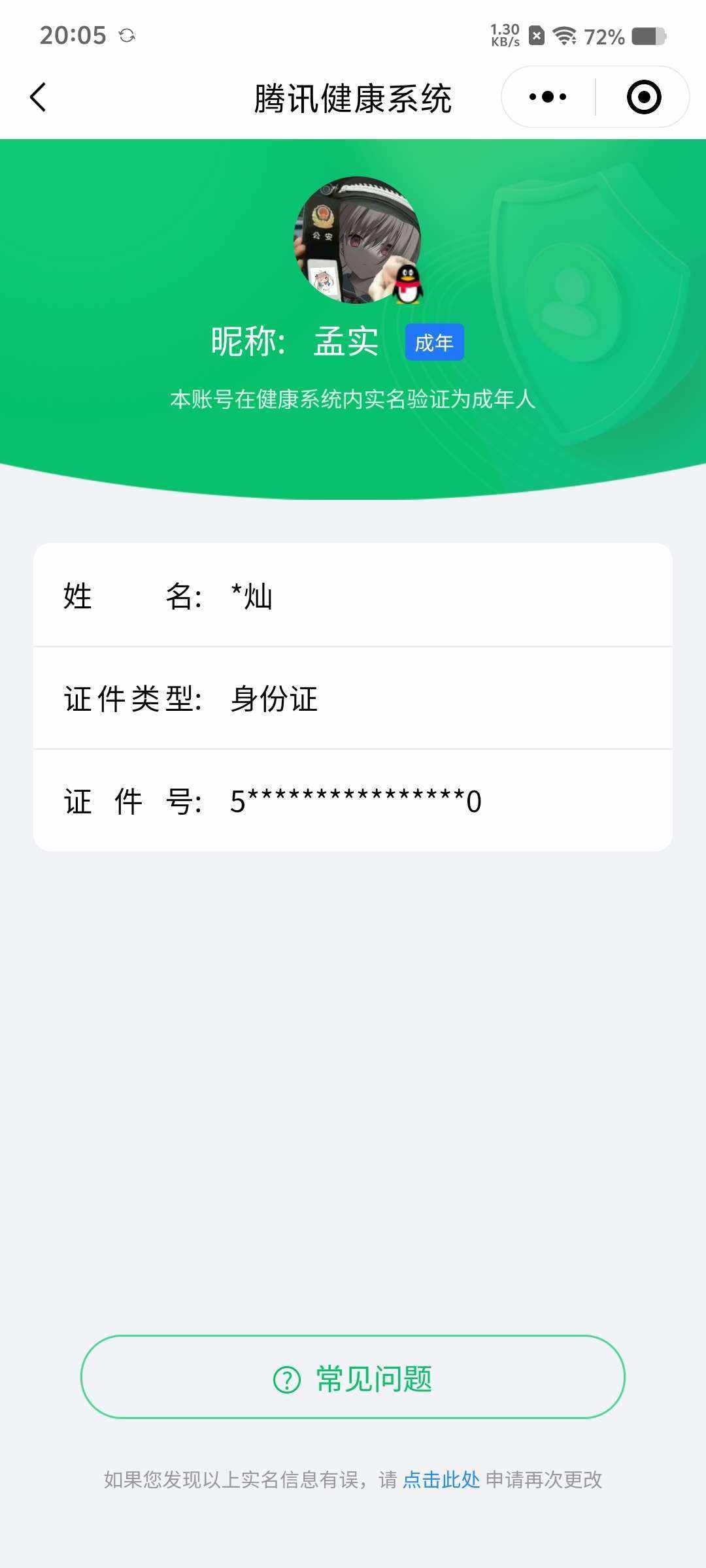Viewport: 706px width, 1568px height.
Task: Tap the 成年 (adult) verification badge
Action: (x=435, y=342)
